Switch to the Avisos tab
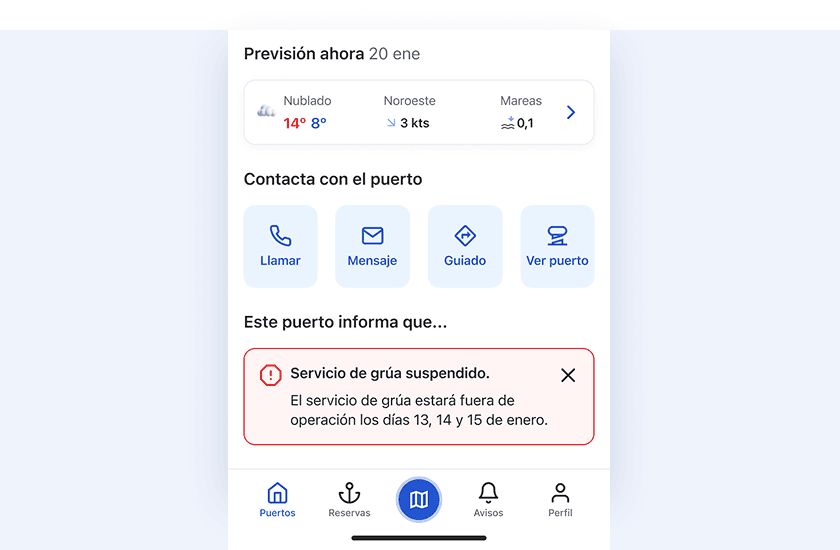840x550 pixels. [488, 499]
